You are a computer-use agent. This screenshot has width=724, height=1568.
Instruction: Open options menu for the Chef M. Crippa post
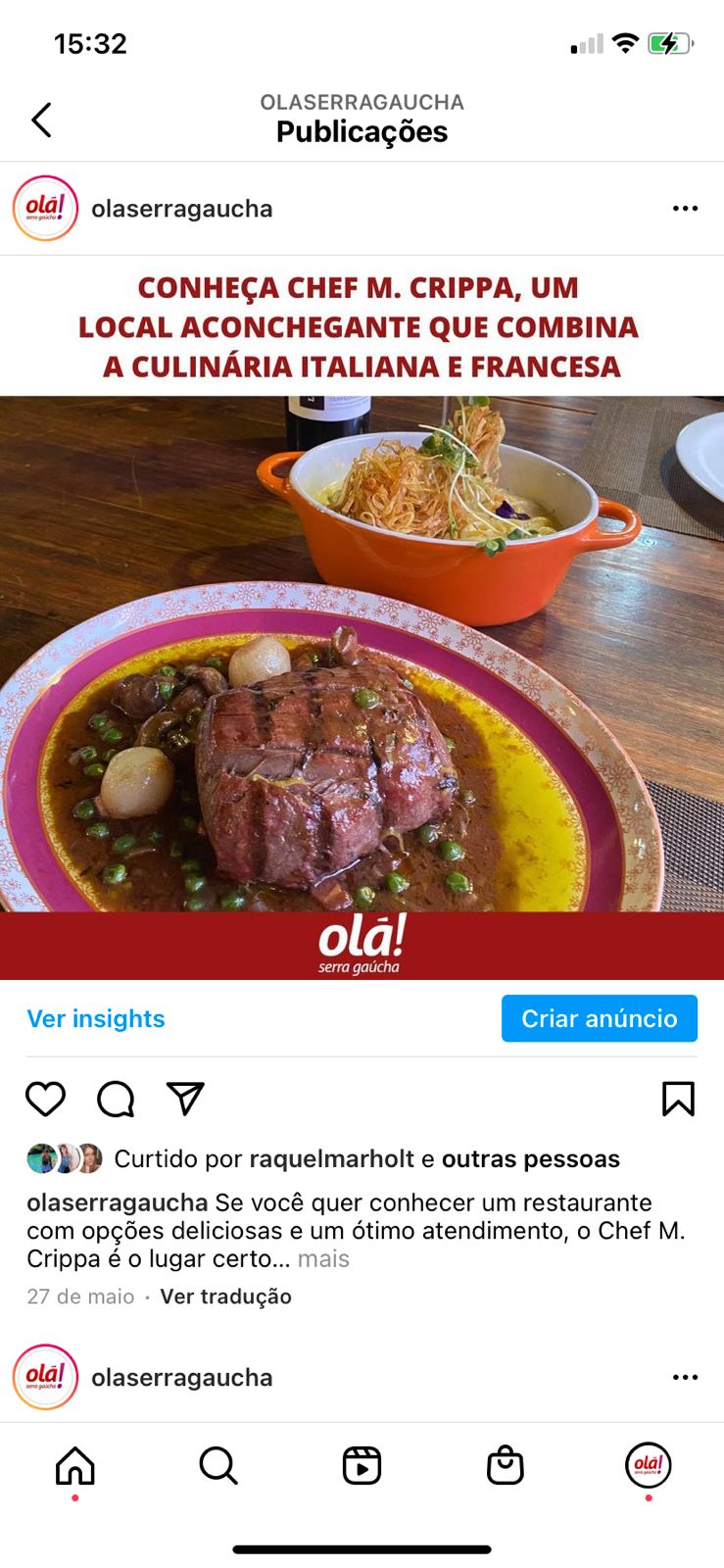click(x=685, y=209)
